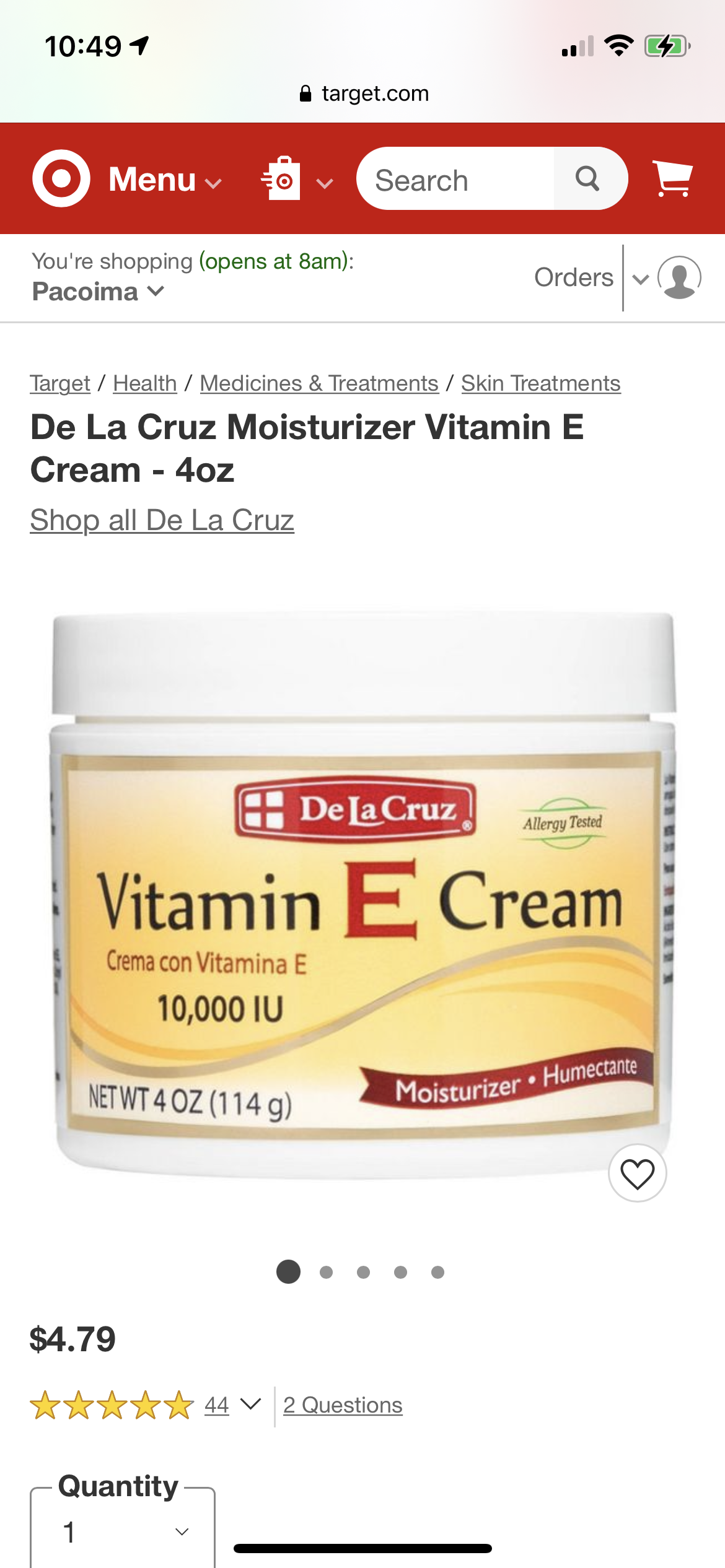Open the 2 Questions link
This screenshot has height=1568, width=725.
tap(343, 1405)
